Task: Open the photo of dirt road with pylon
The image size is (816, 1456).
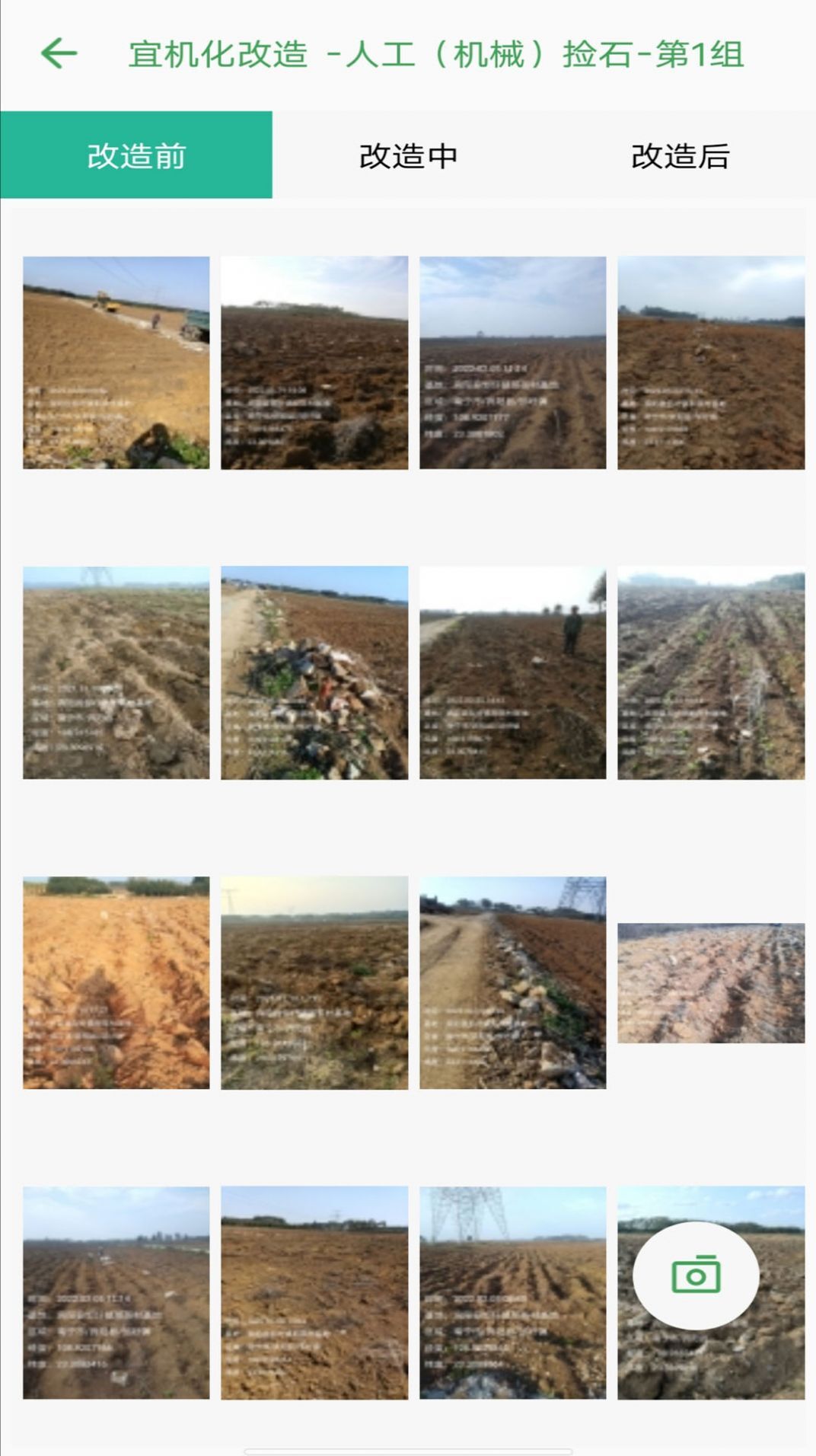Action: 512,982
